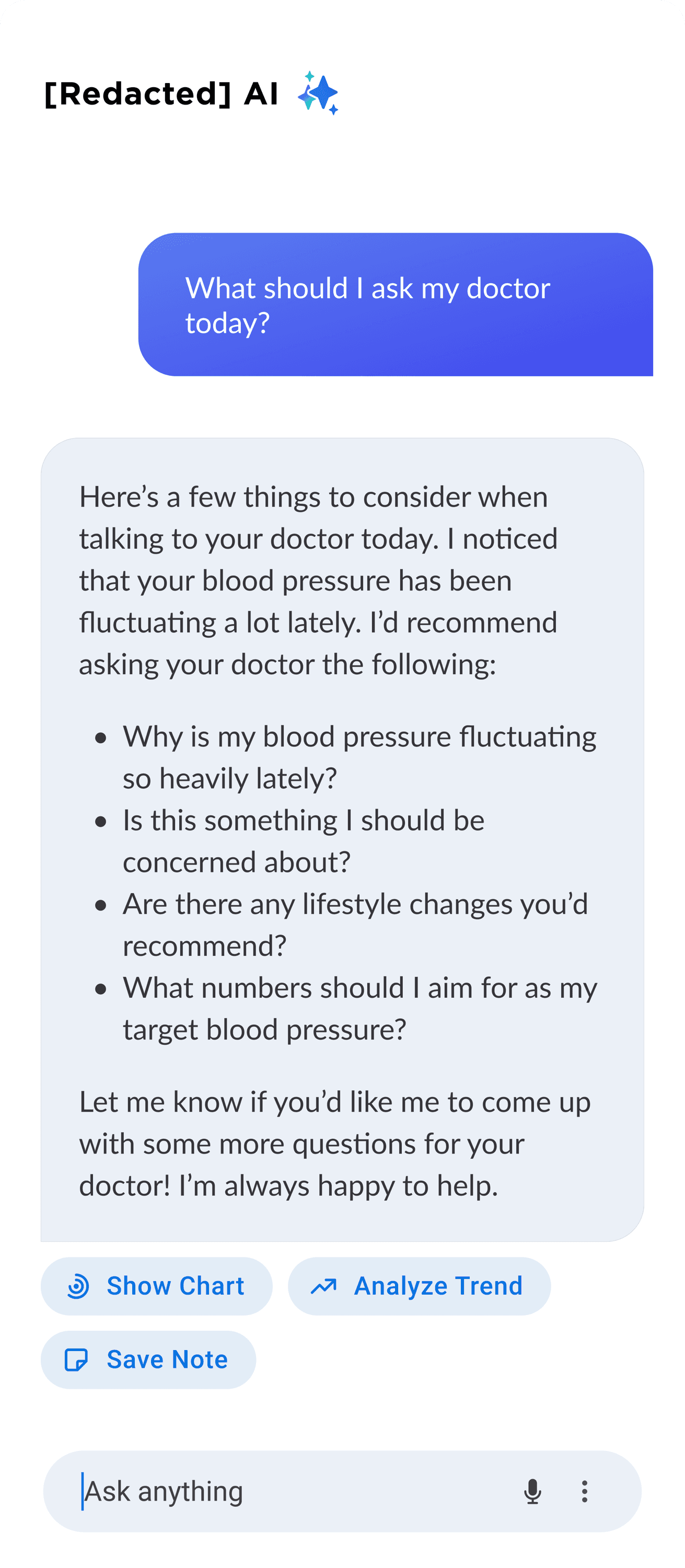Select the Analyze Trend chip

tap(419, 1286)
